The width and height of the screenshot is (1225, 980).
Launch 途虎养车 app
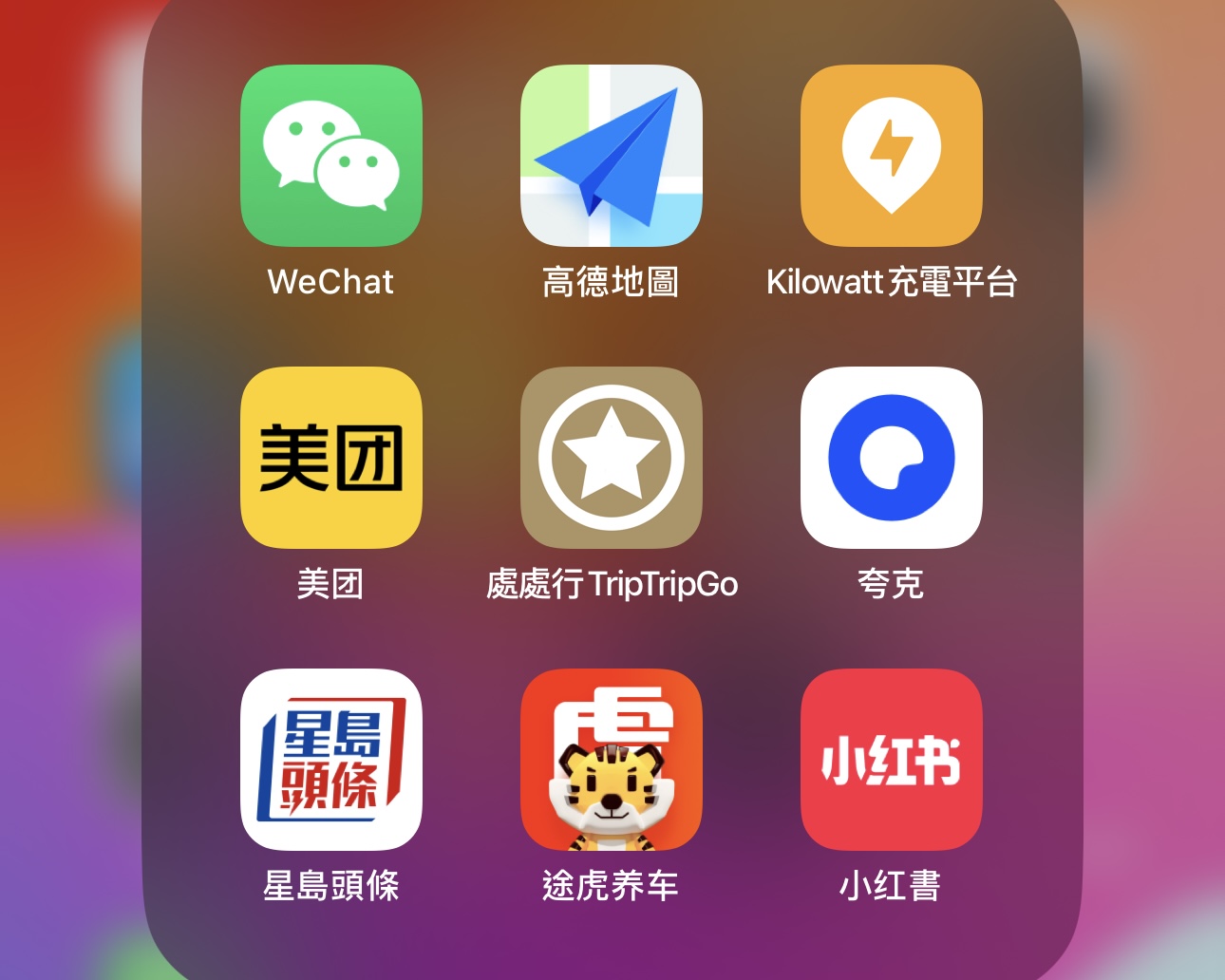click(611, 760)
